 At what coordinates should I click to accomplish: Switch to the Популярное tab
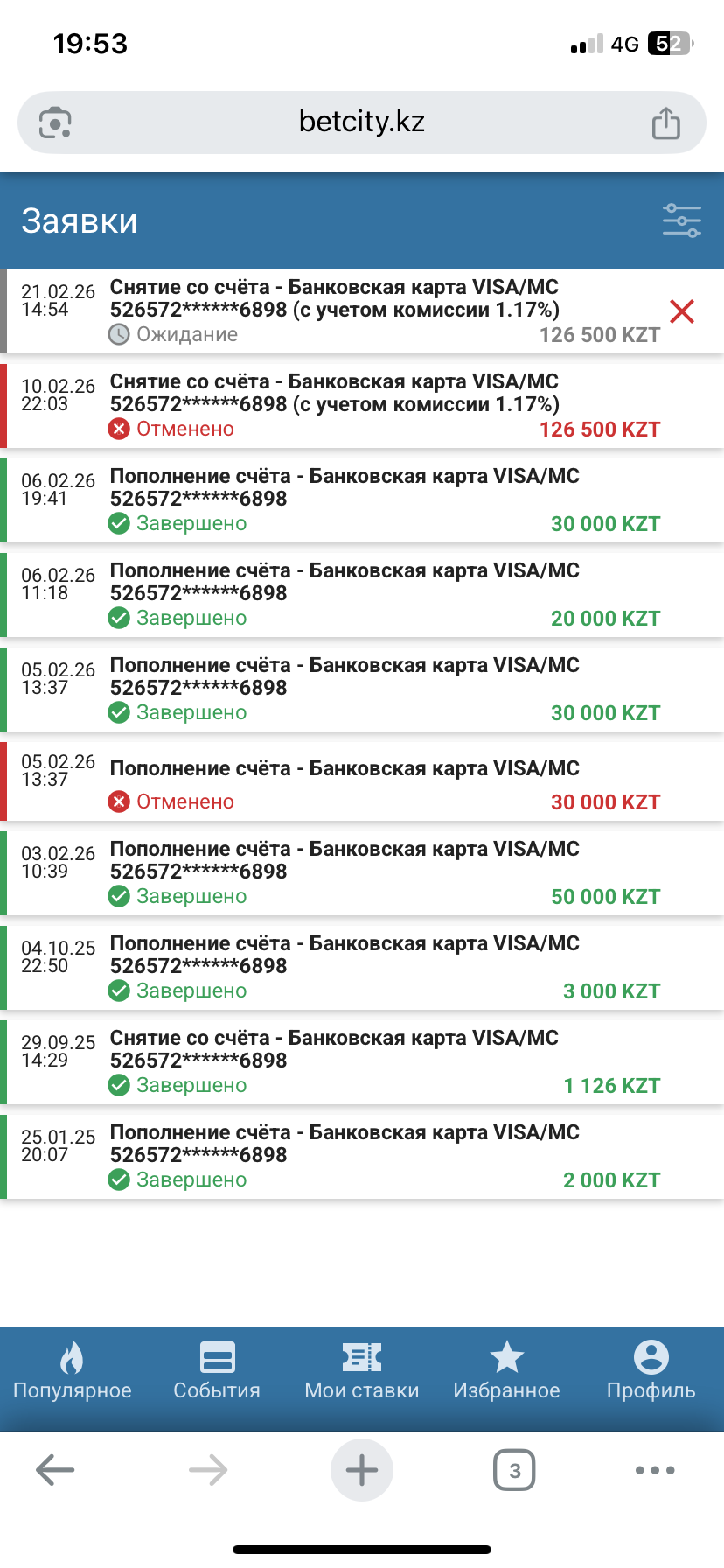tap(73, 1371)
